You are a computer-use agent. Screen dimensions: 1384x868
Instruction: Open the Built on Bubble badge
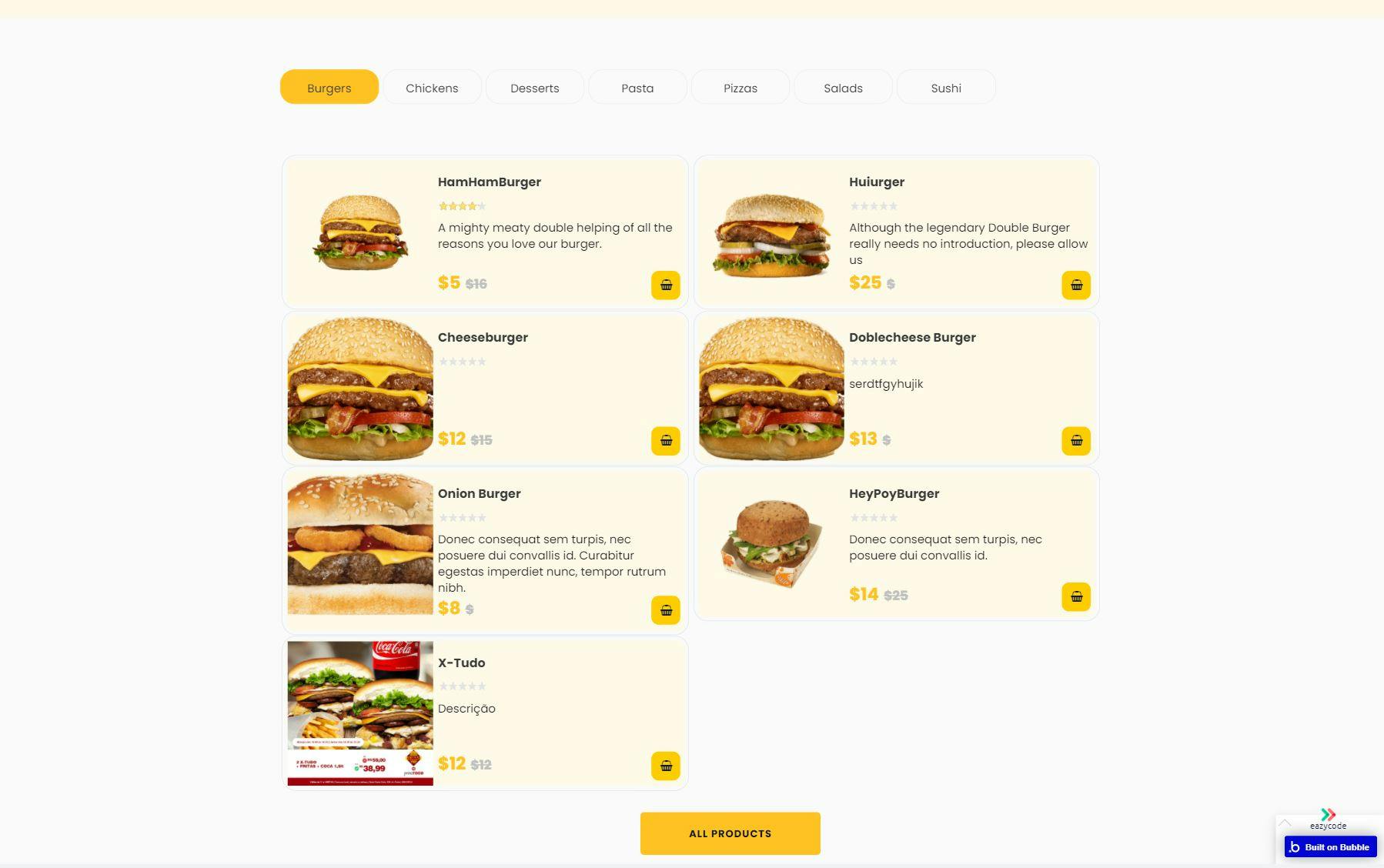tap(1330, 847)
